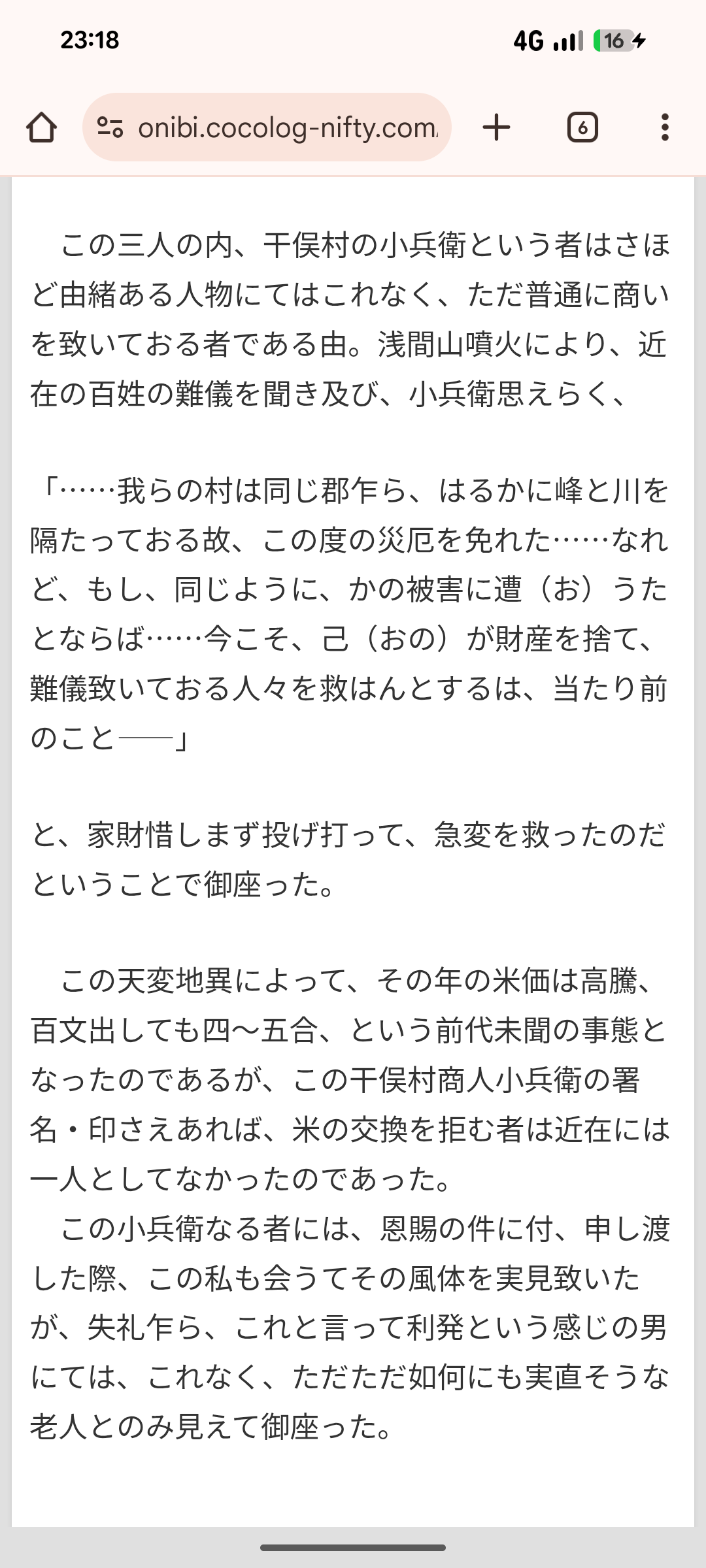Open a new browser tab

[x=496, y=127]
